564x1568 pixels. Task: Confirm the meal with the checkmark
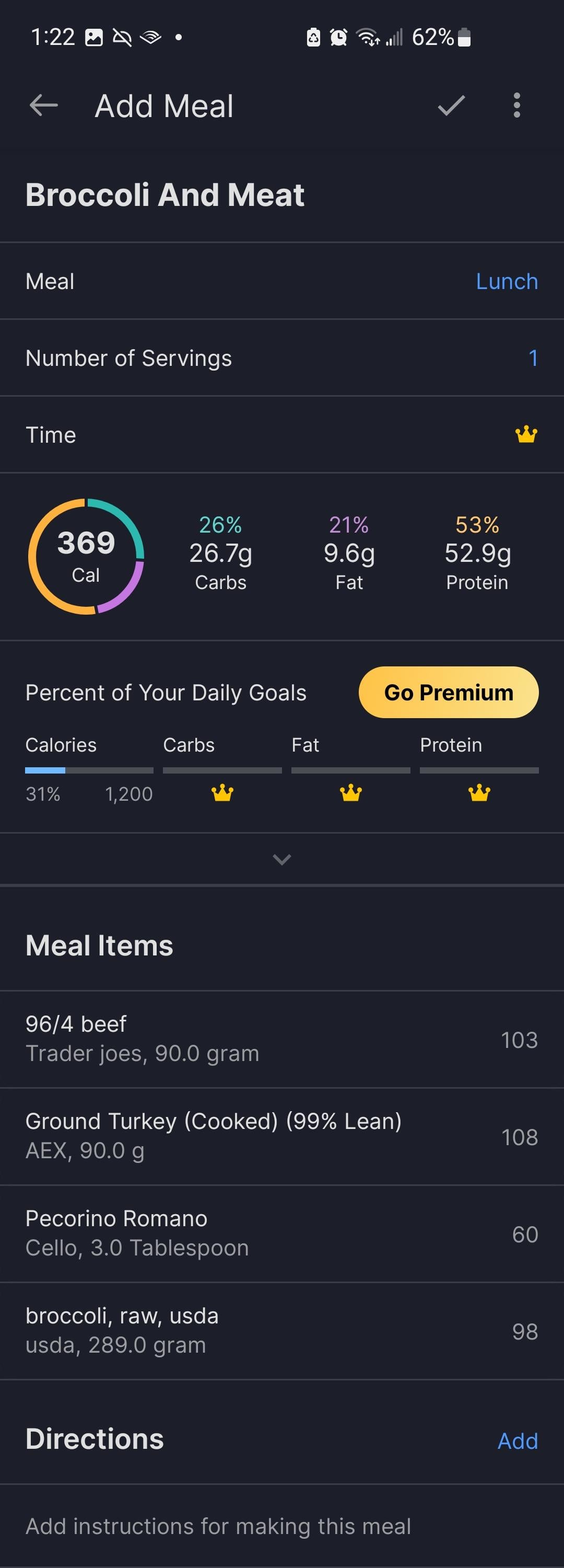coord(451,105)
